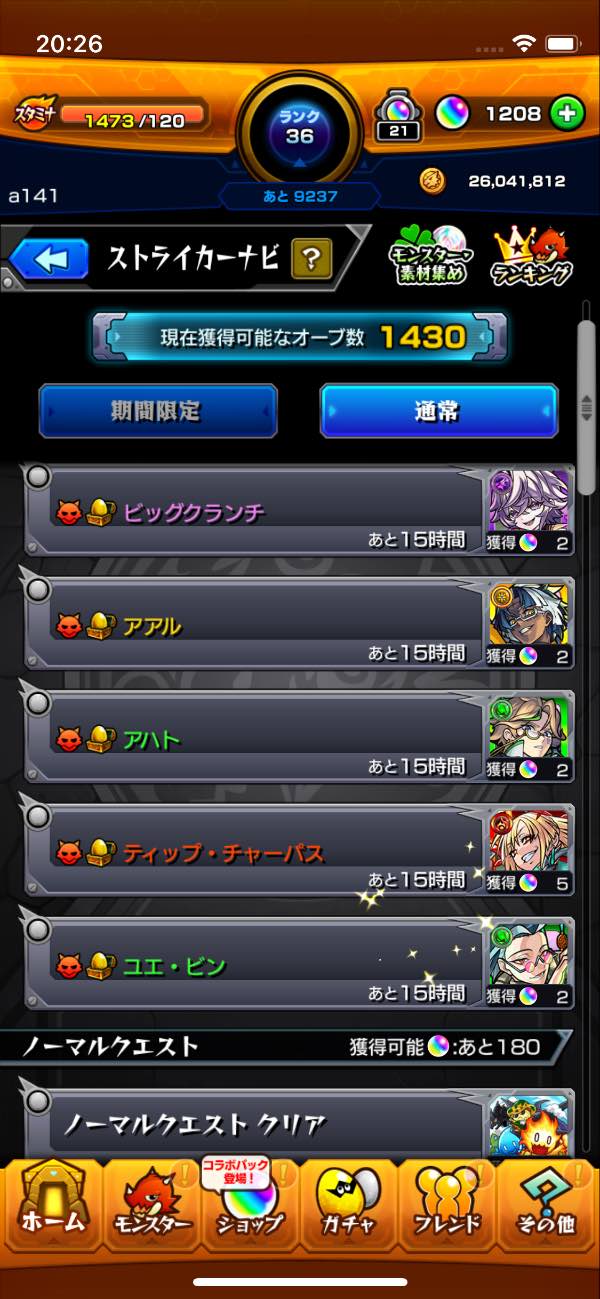
Task: Open the ランキング button
Action: [533, 256]
